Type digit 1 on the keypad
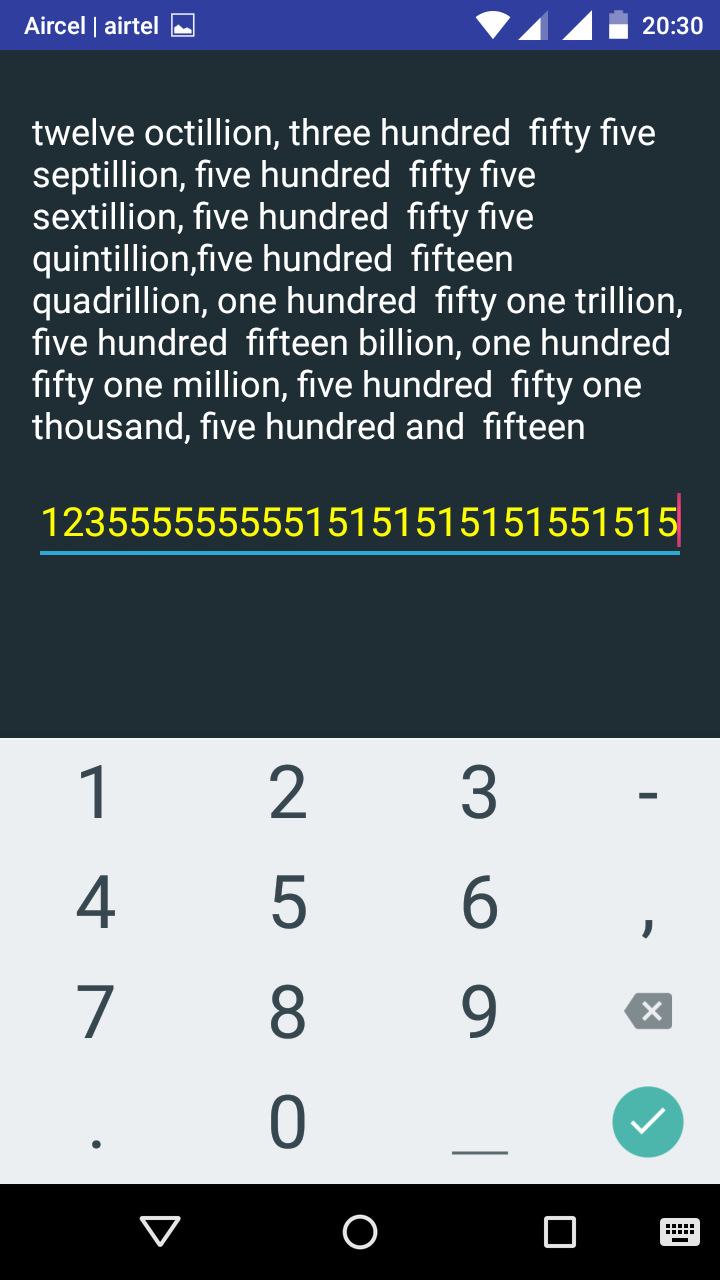The image size is (720, 1280). [95, 793]
